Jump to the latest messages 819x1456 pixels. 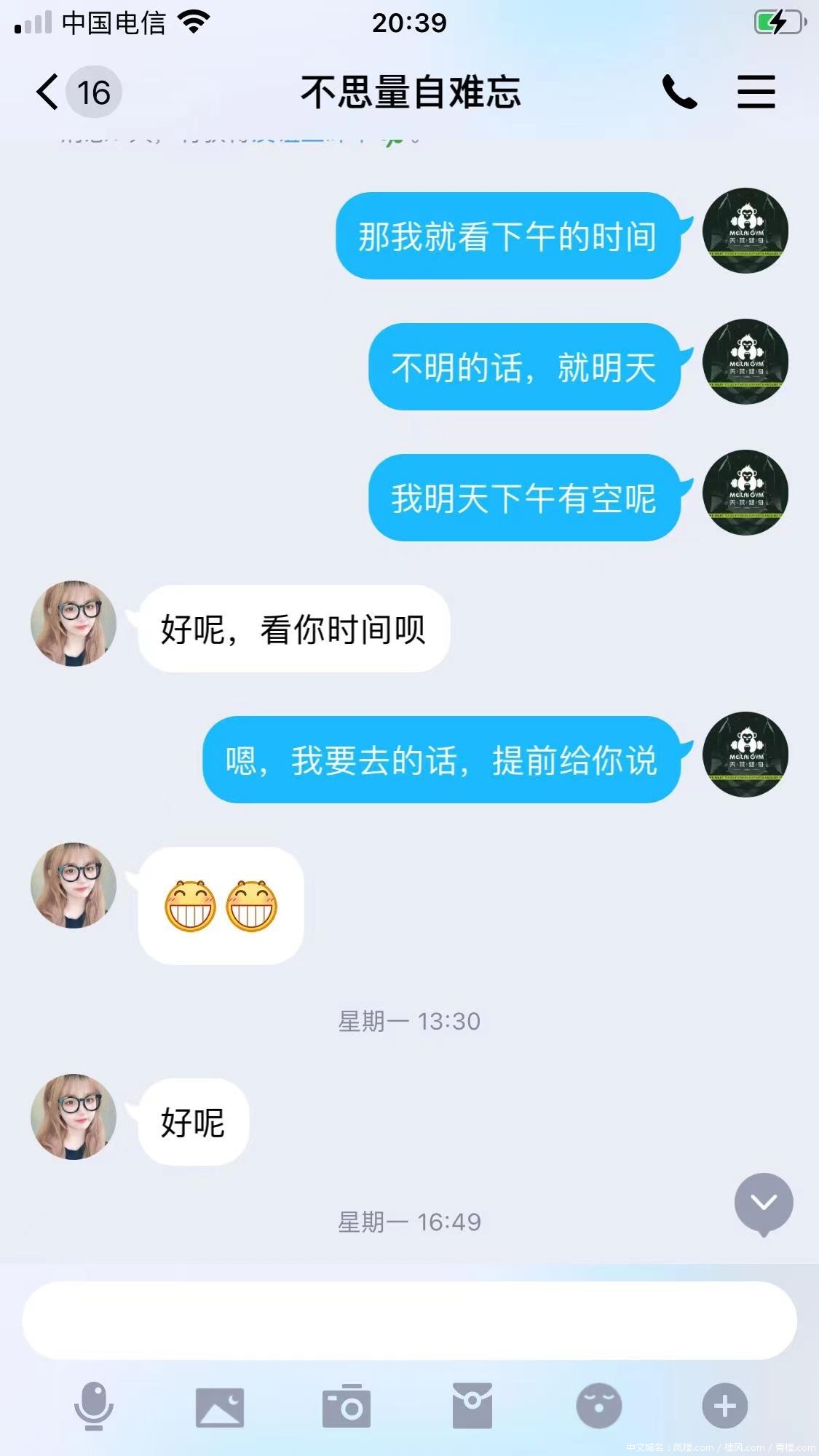tap(763, 1202)
